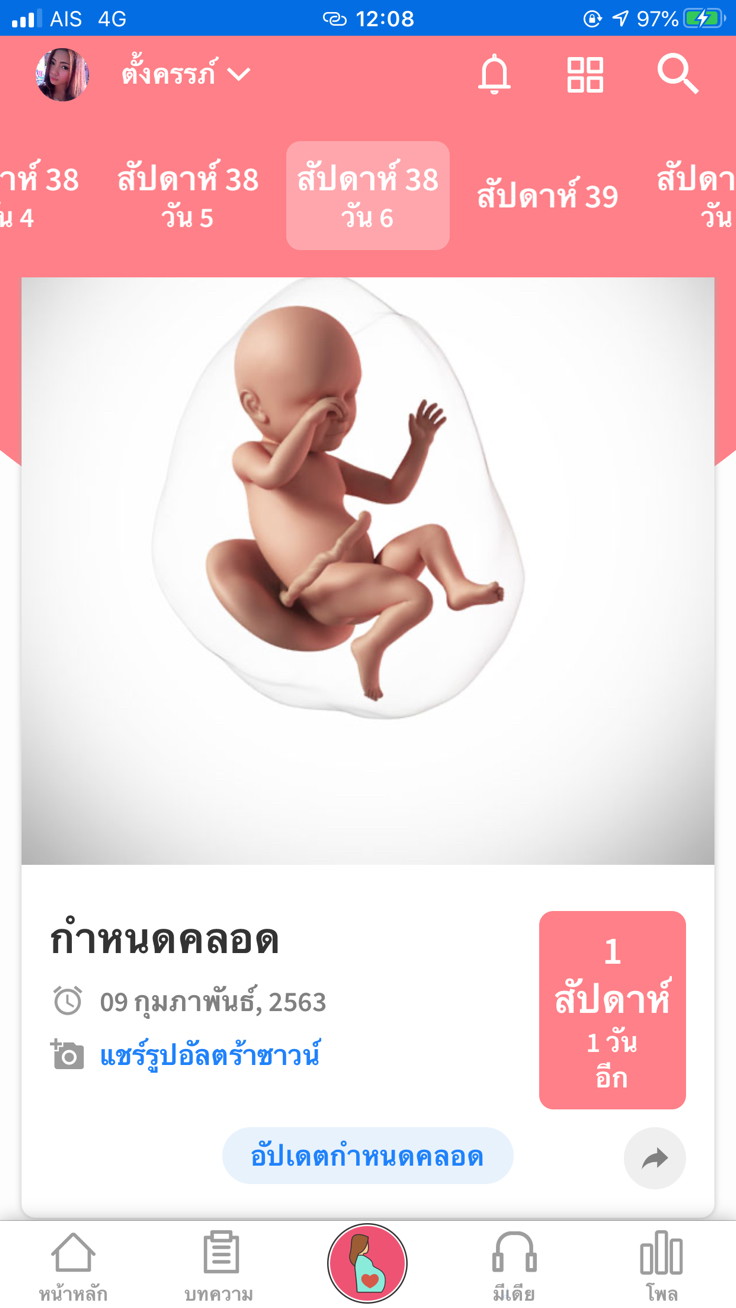This screenshot has height=1308, width=736.
Task: Open the grid menu icon
Action: 585,75
